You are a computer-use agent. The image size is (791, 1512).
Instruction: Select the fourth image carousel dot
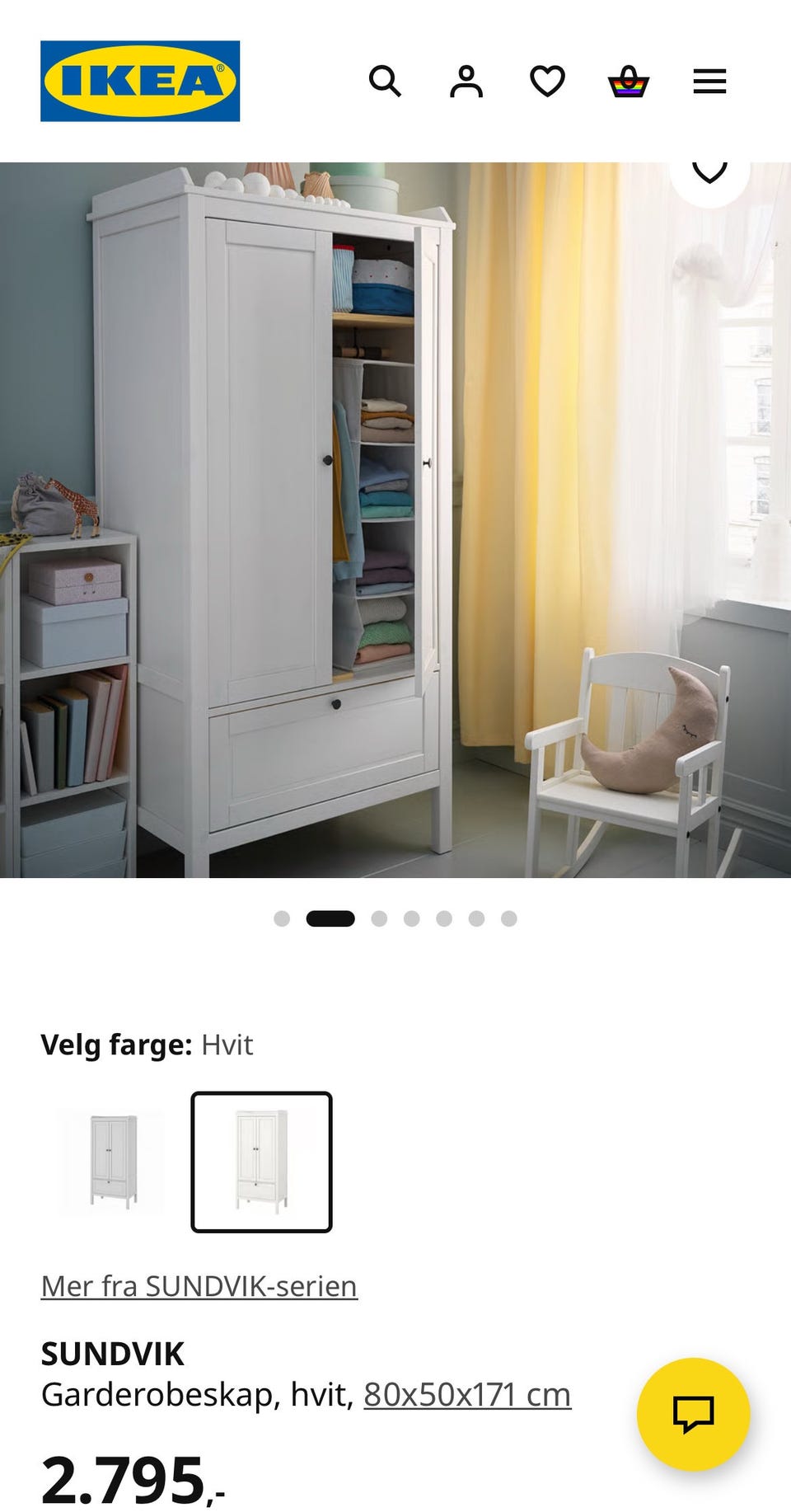[x=410, y=916]
